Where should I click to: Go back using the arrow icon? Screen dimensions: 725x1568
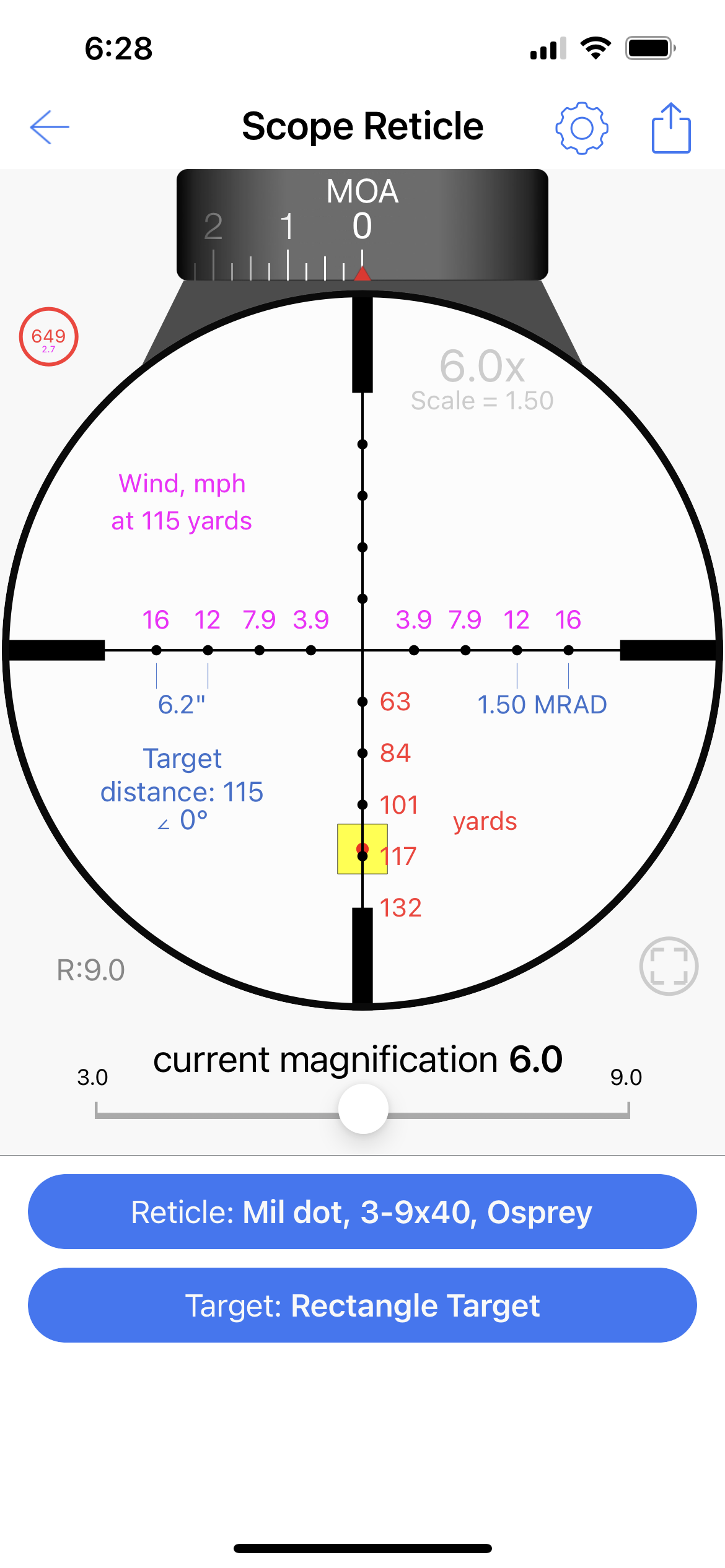pyautogui.click(x=50, y=127)
